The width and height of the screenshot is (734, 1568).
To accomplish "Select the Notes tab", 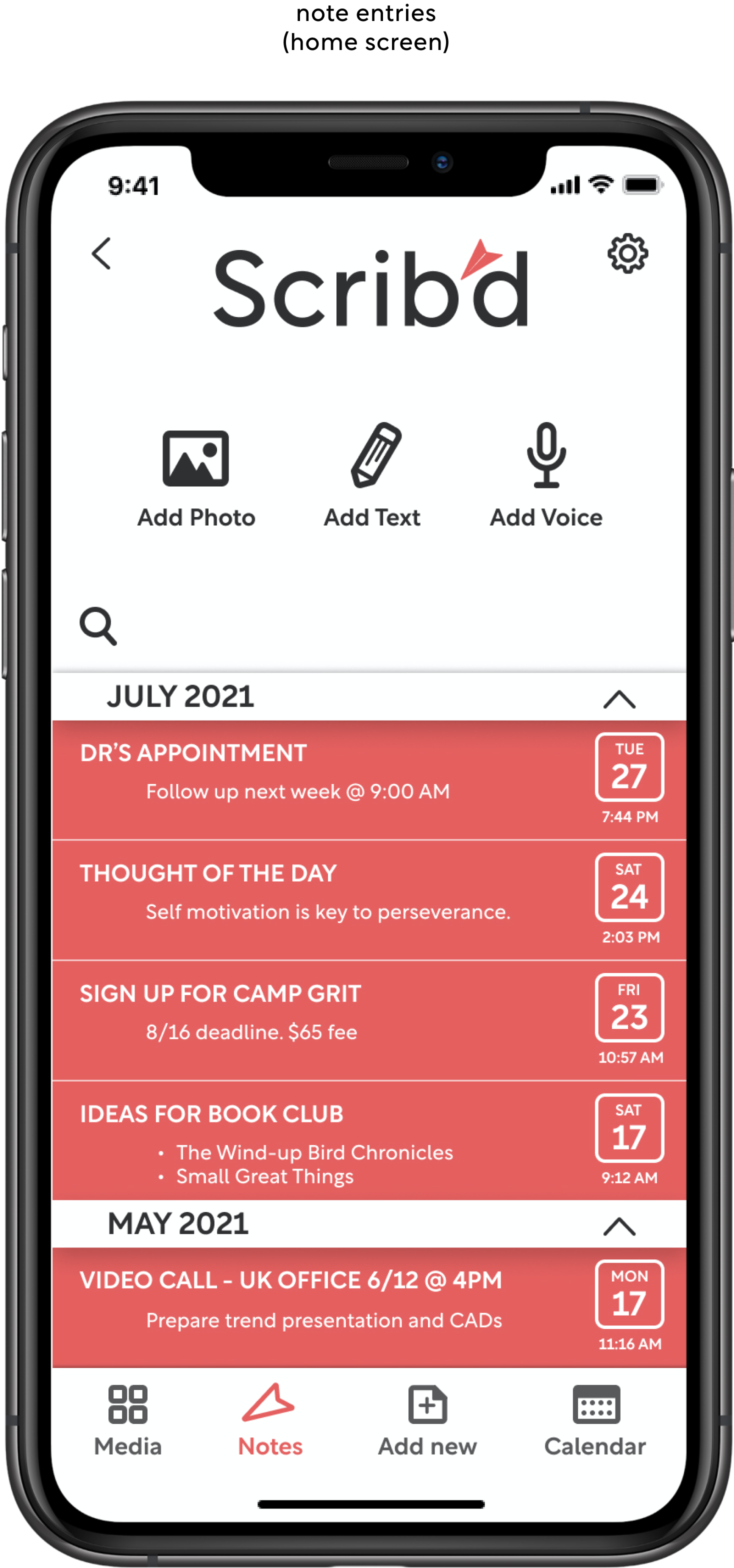I will point(269,1420).
